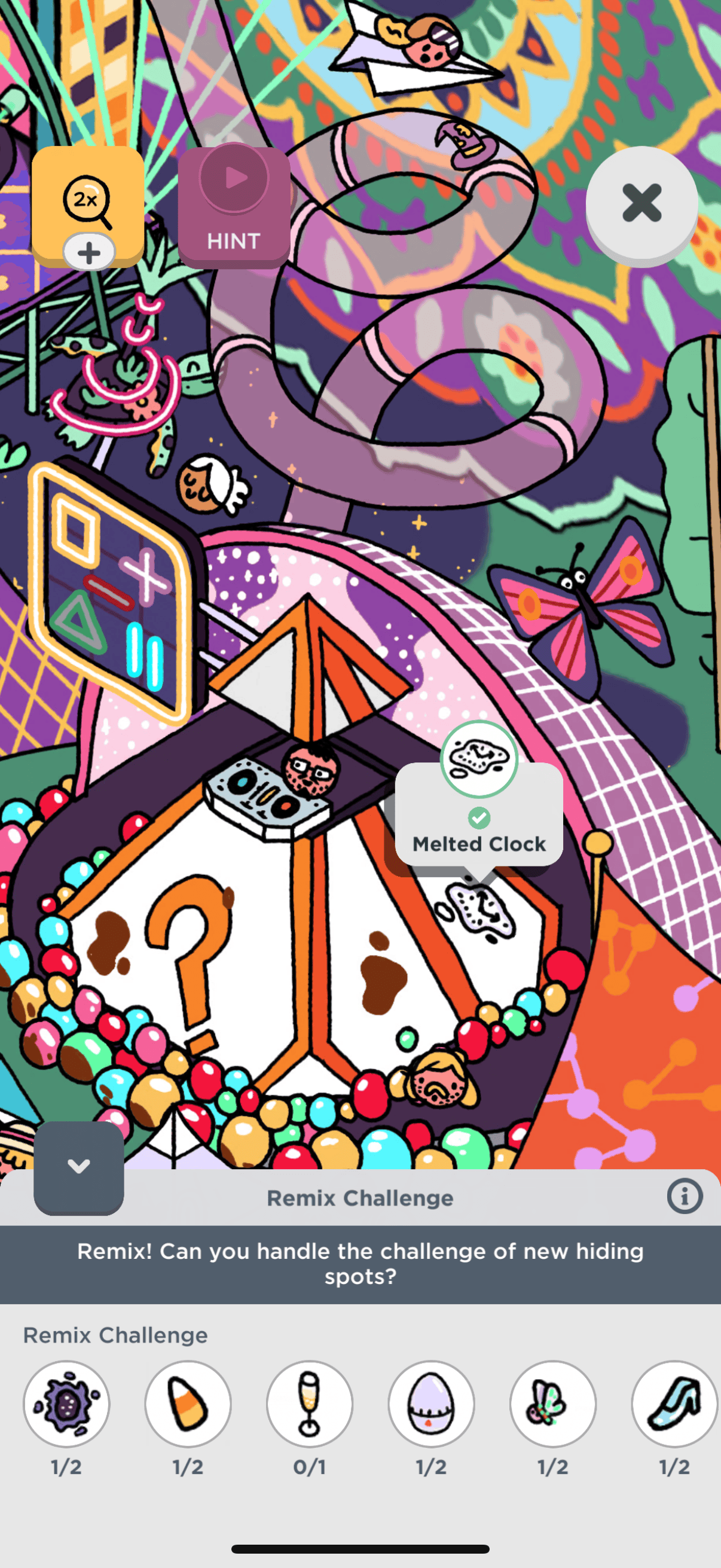Tap the Melted Clock found label
Screen dimensions: 721x1568
(479, 844)
